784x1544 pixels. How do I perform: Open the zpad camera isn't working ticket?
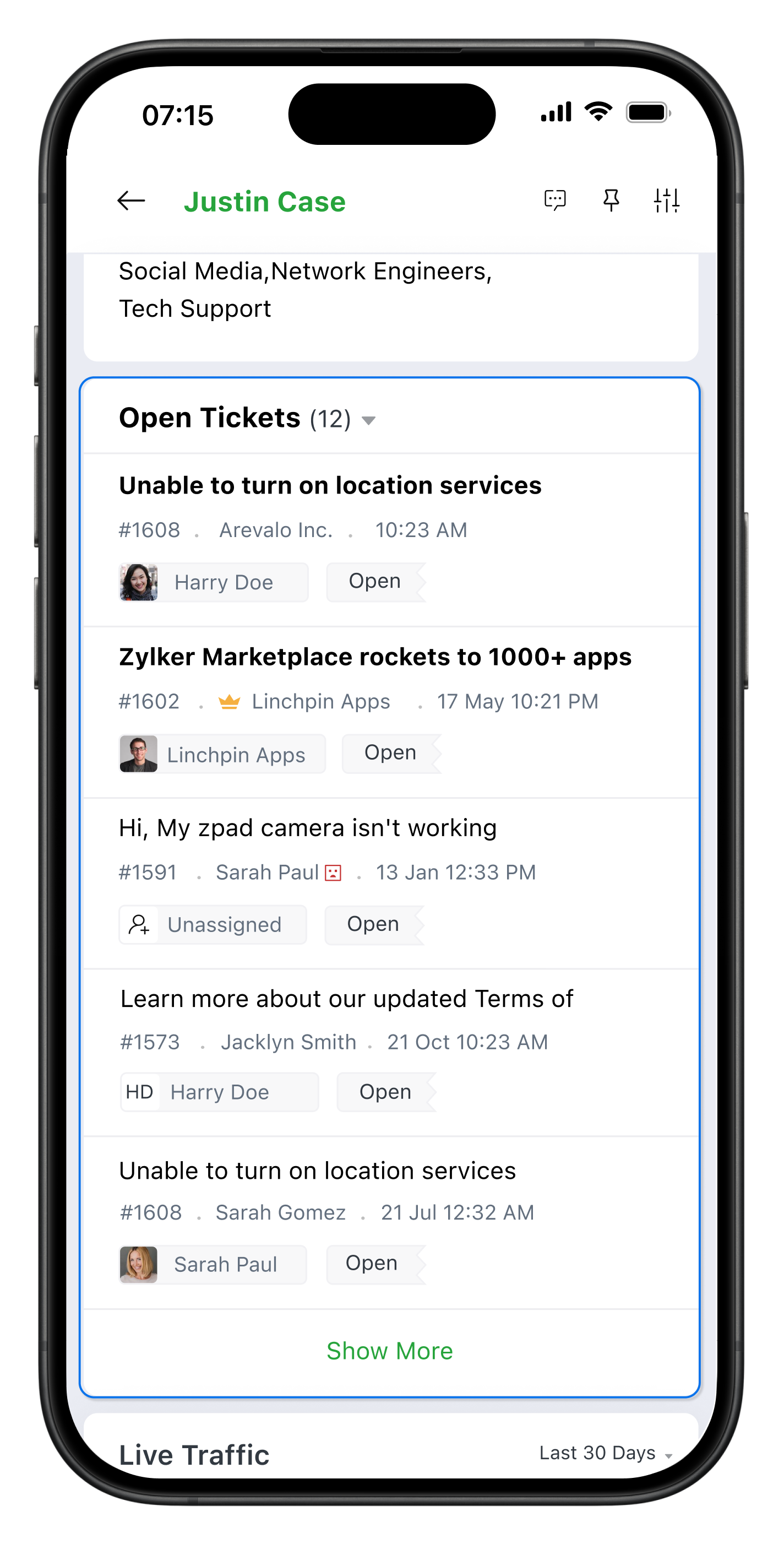[x=308, y=828]
